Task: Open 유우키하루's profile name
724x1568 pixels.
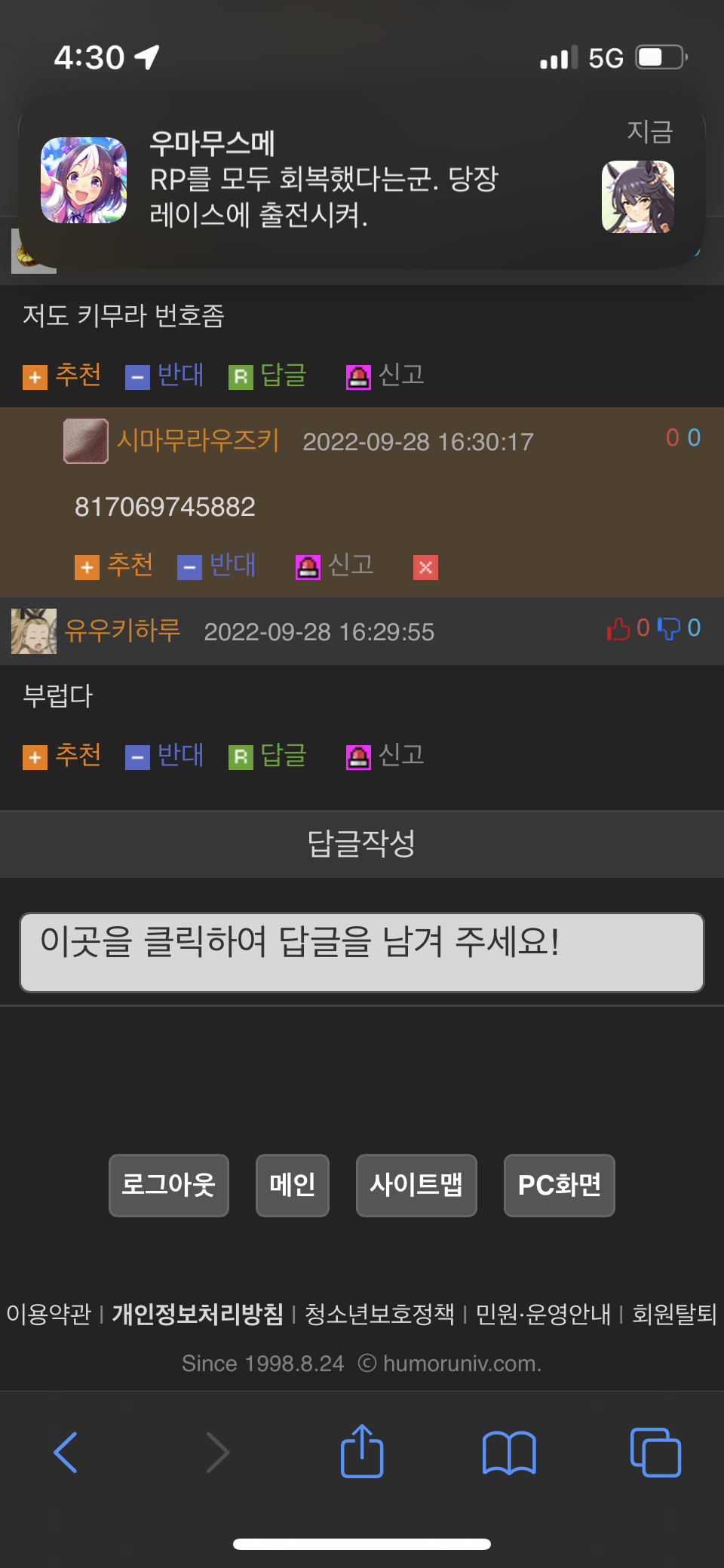Action: pyautogui.click(x=122, y=631)
